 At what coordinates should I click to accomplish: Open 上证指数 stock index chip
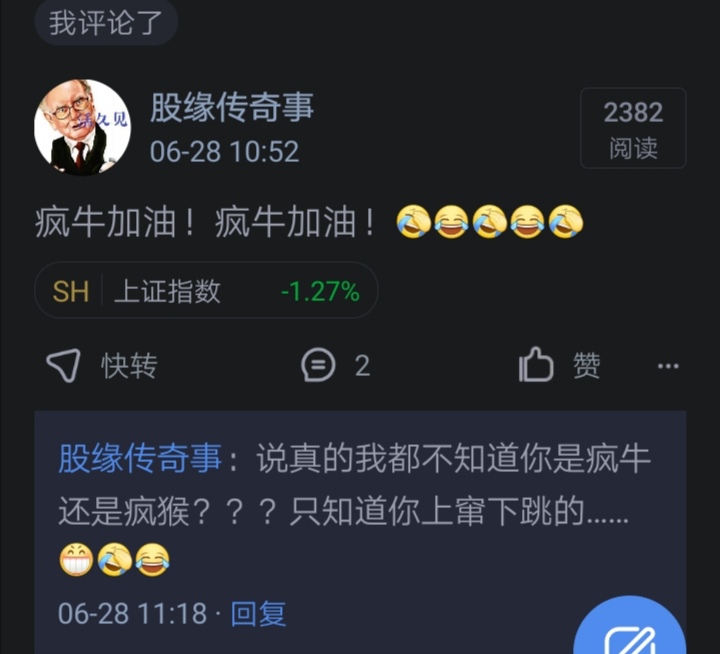206,291
